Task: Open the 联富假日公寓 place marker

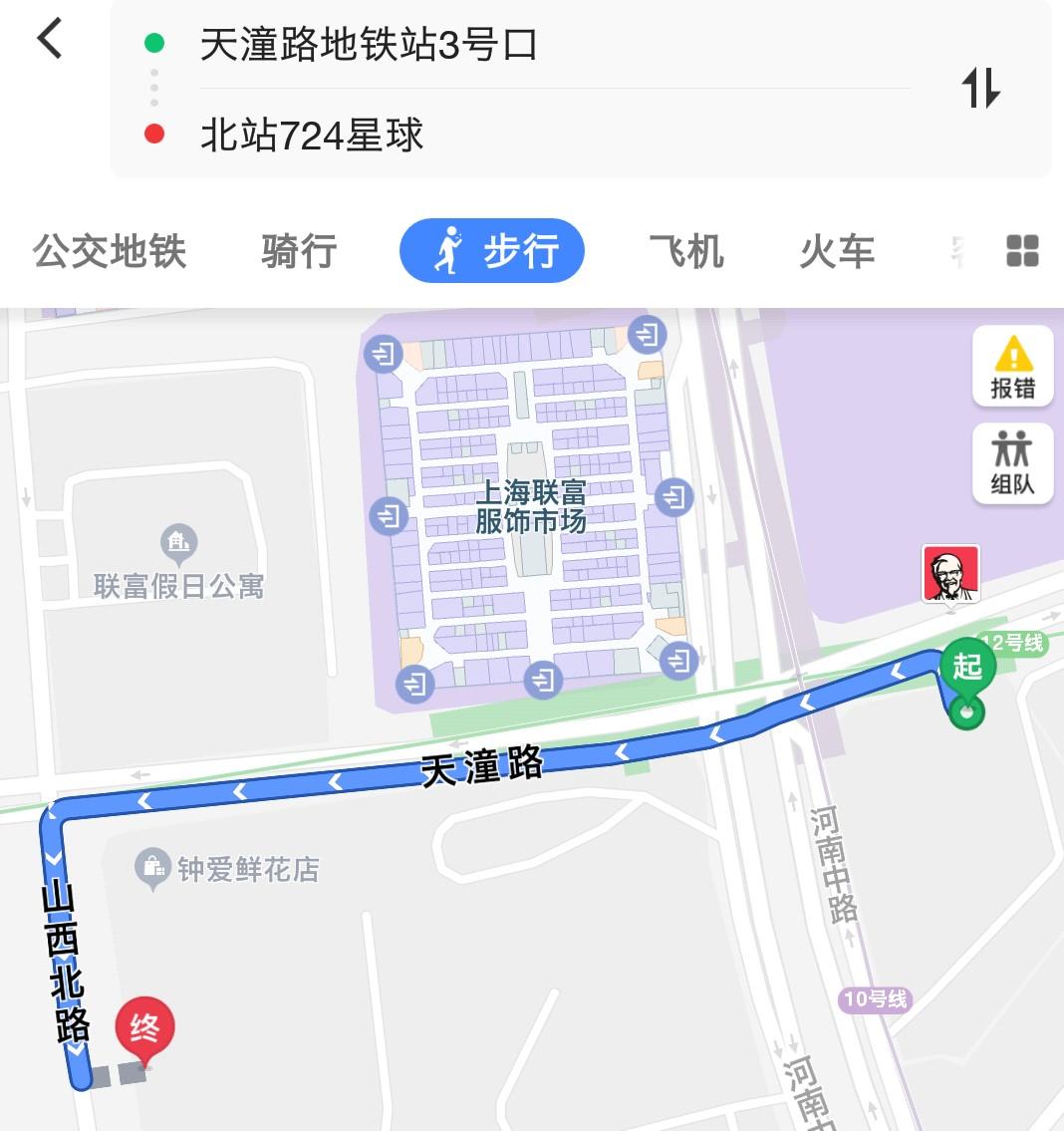Action: coord(178,543)
